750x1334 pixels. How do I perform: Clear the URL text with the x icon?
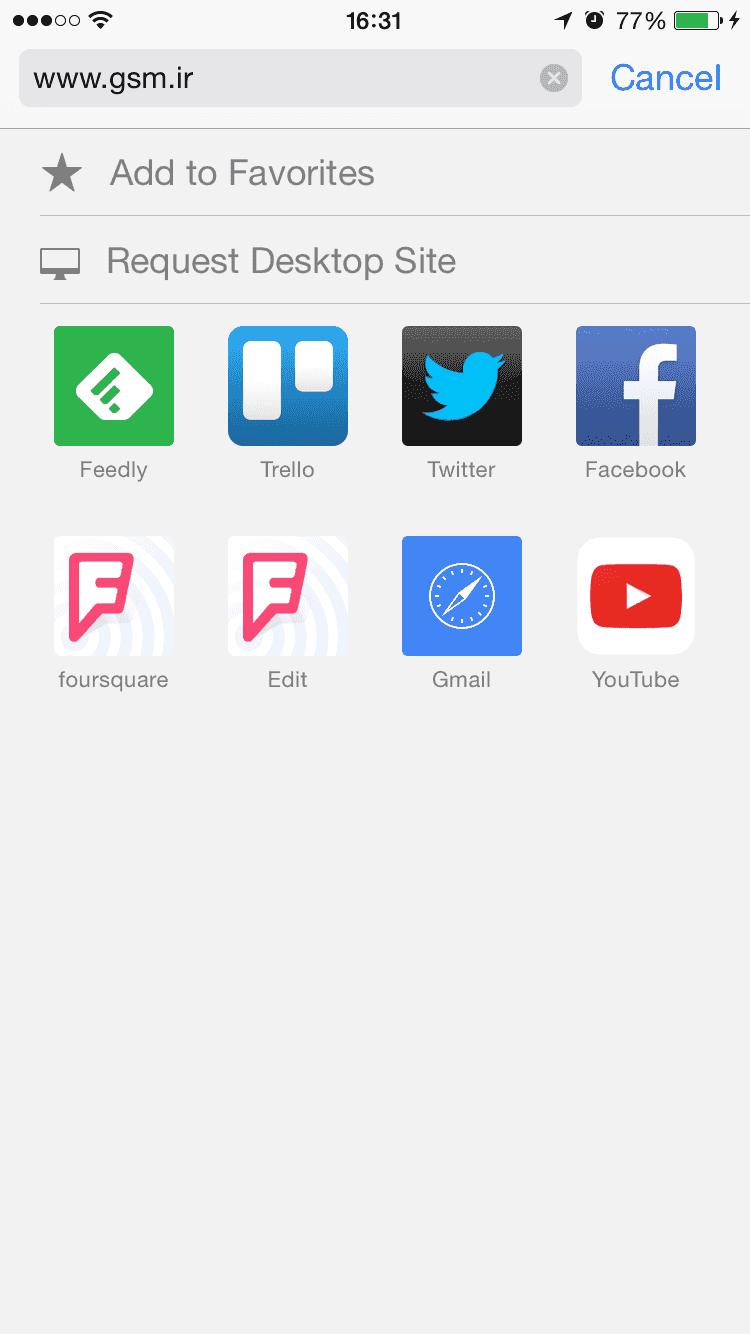(x=554, y=78)
